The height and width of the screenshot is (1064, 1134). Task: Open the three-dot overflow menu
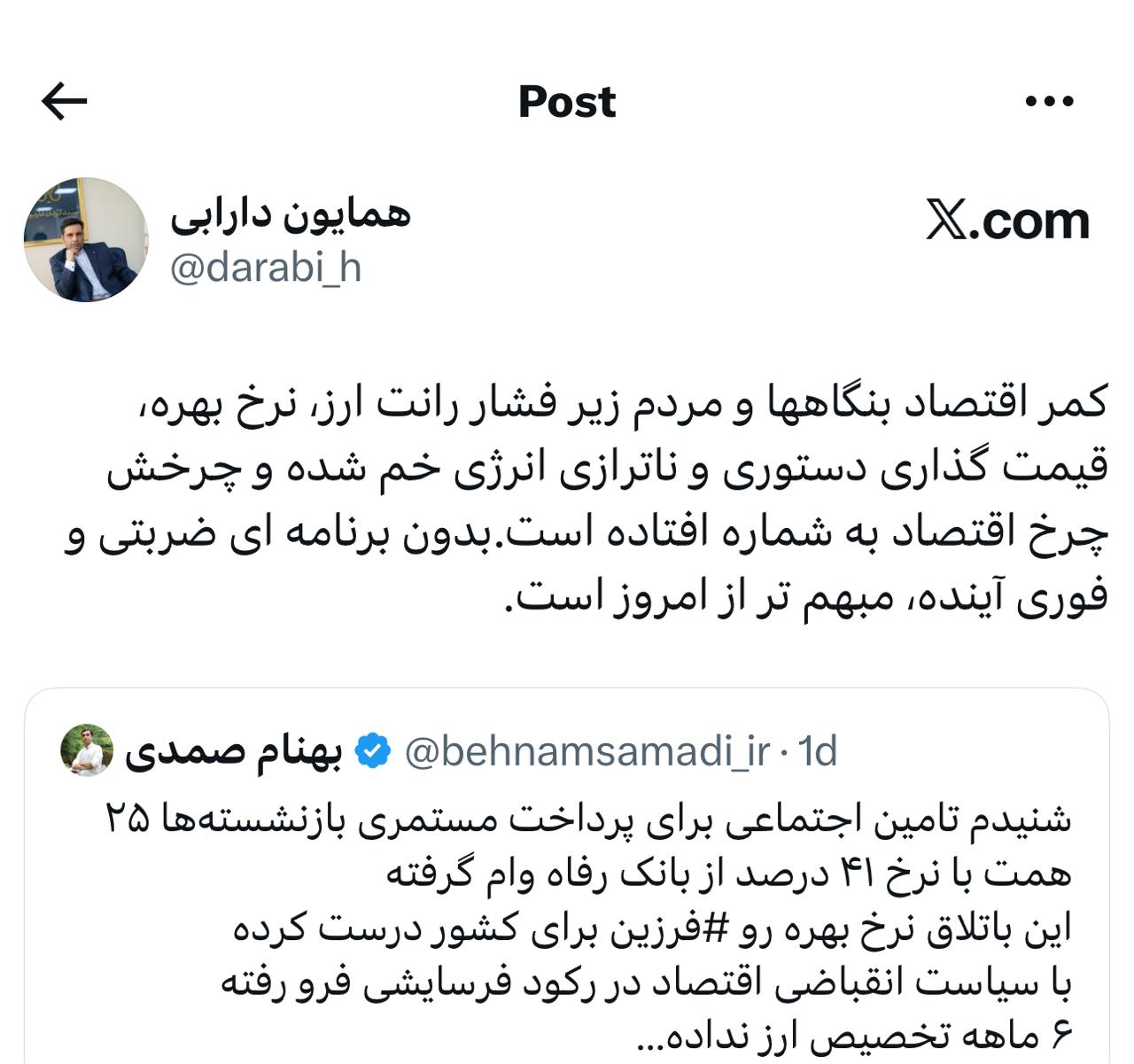1050,102
